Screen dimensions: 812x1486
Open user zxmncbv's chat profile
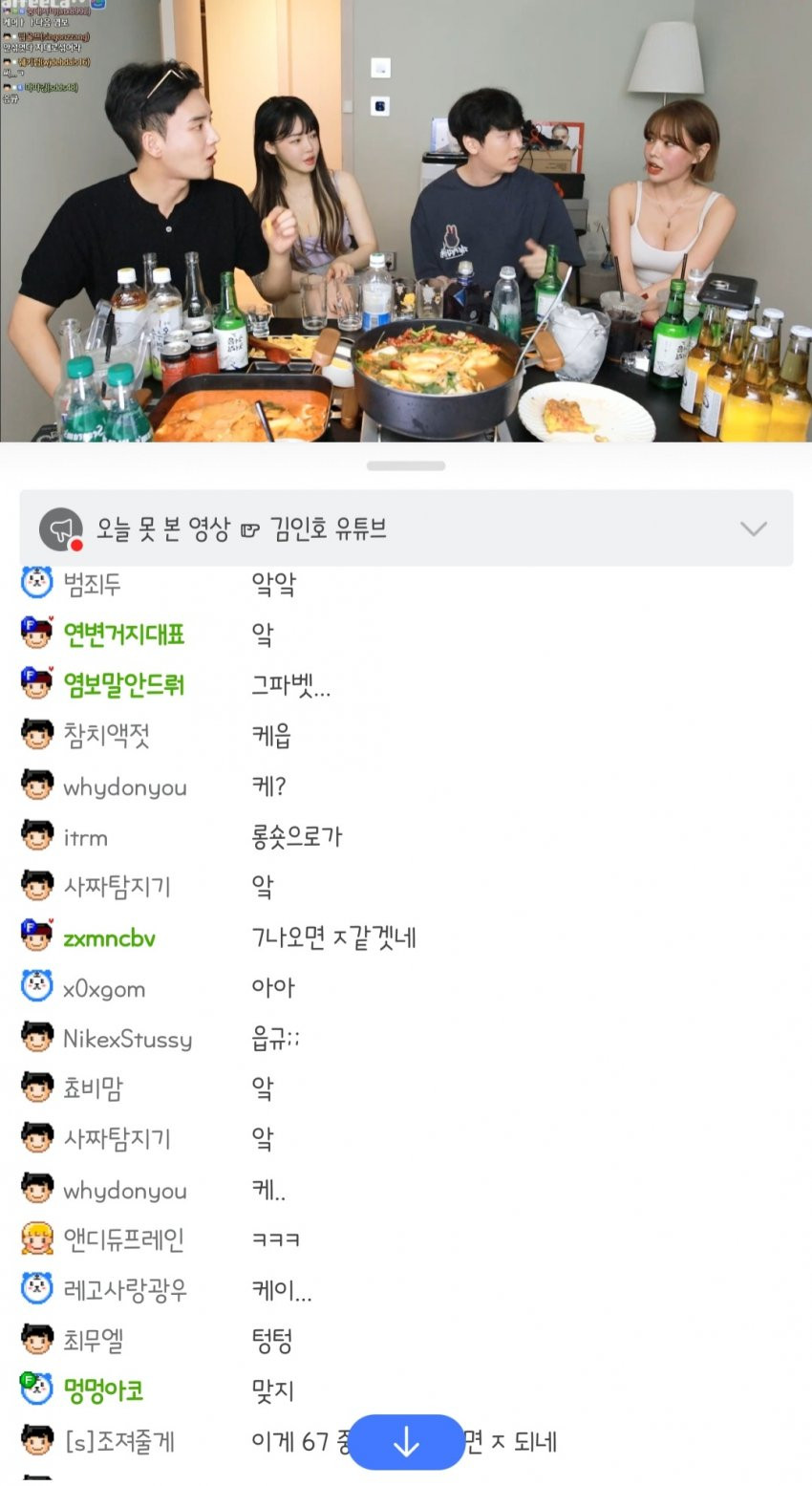click(x=109, y=937)
